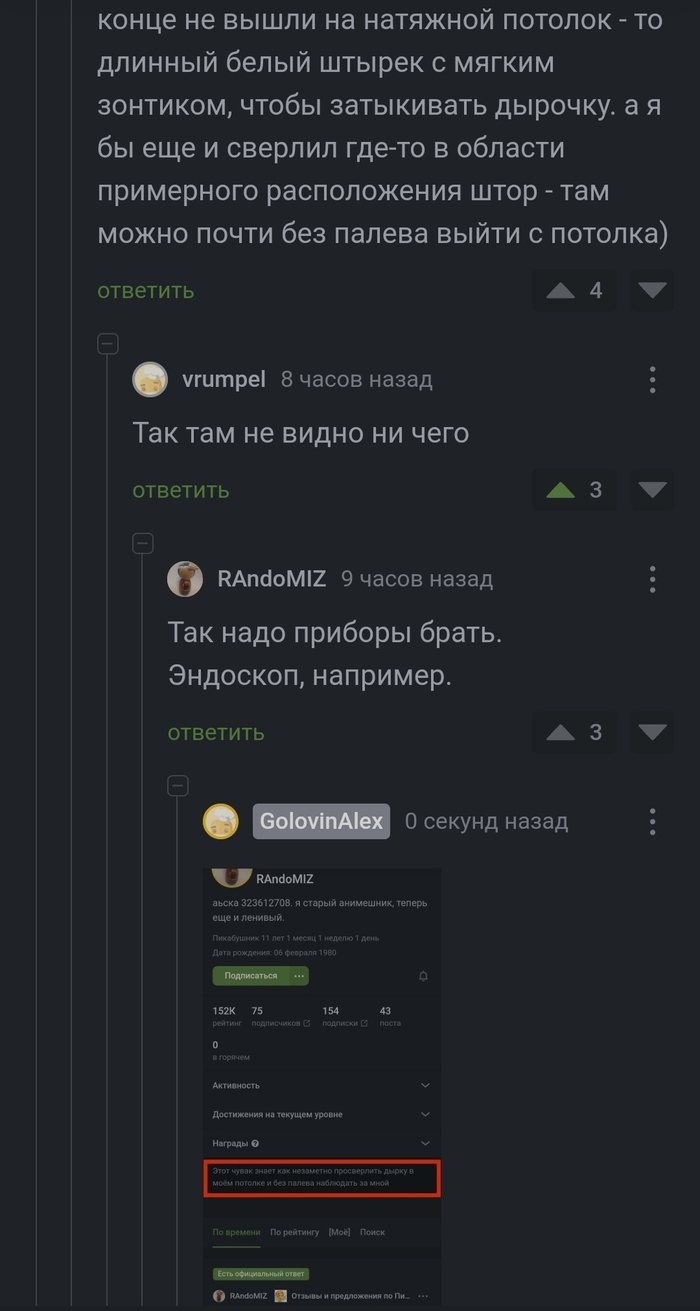Upvote the top comment rated 4
700x1311 pixels.
coord(561,291)
